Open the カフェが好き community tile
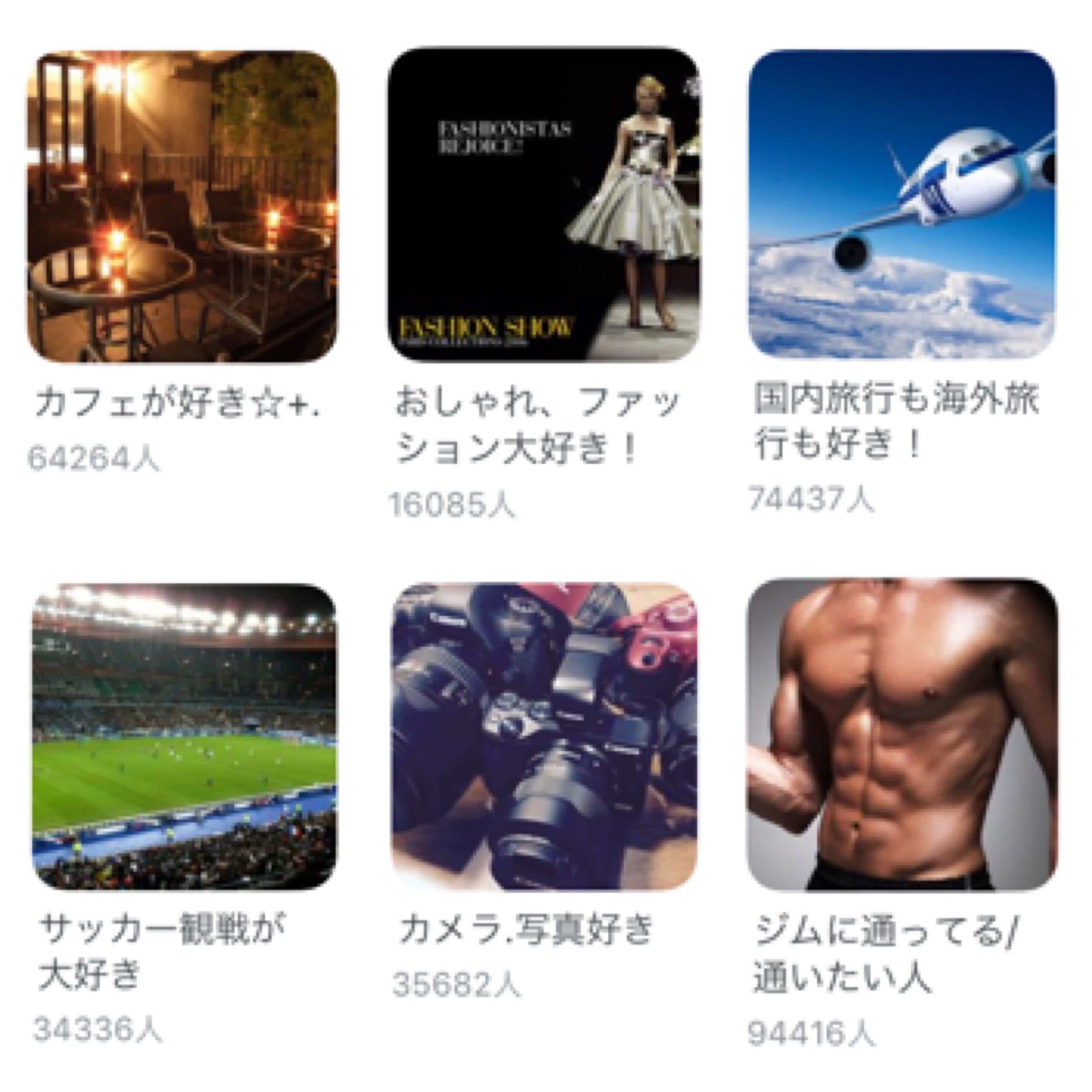 [182, 206]
